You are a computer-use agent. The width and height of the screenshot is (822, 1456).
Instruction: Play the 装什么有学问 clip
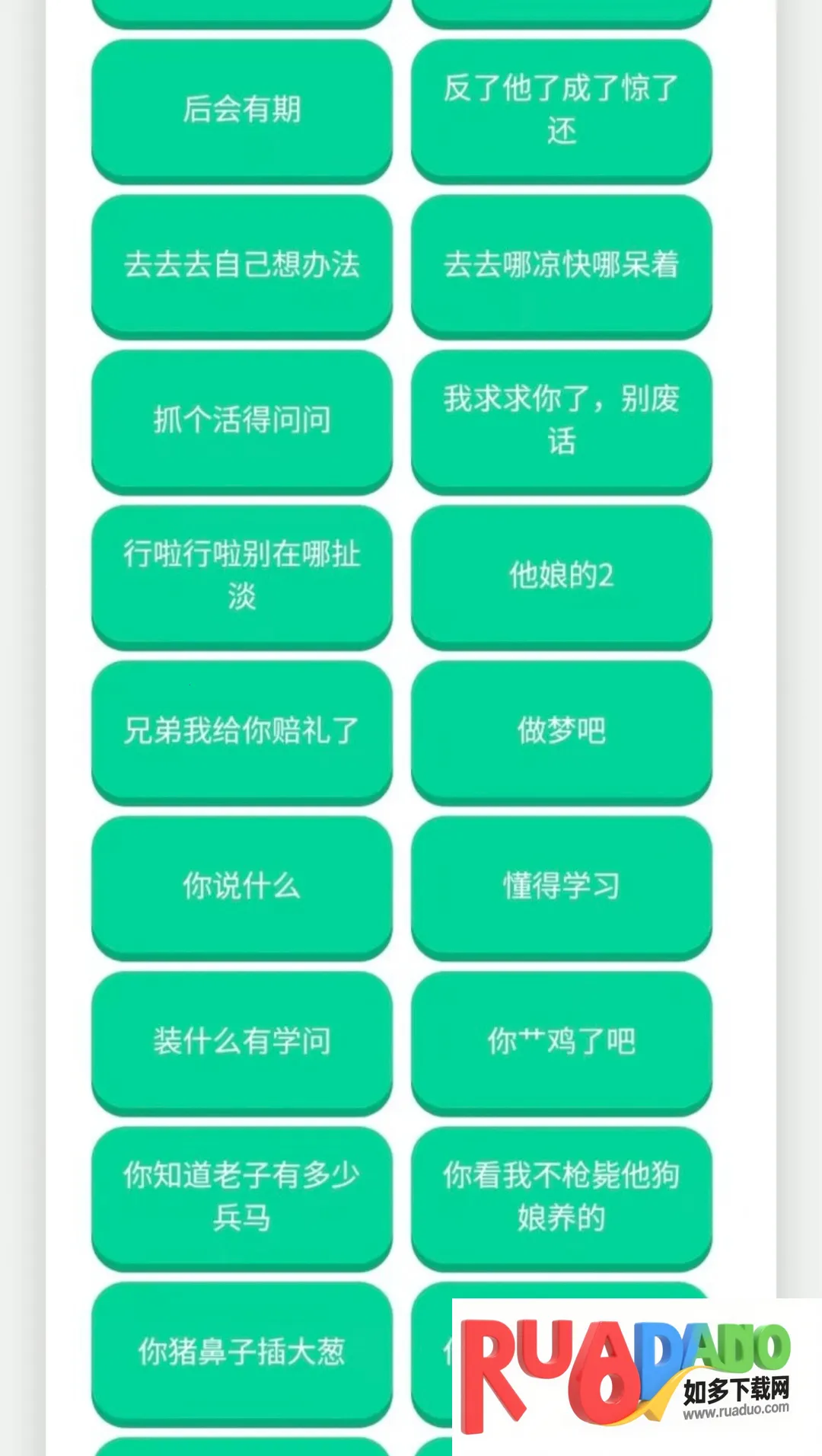click(x=242, y=1041)
